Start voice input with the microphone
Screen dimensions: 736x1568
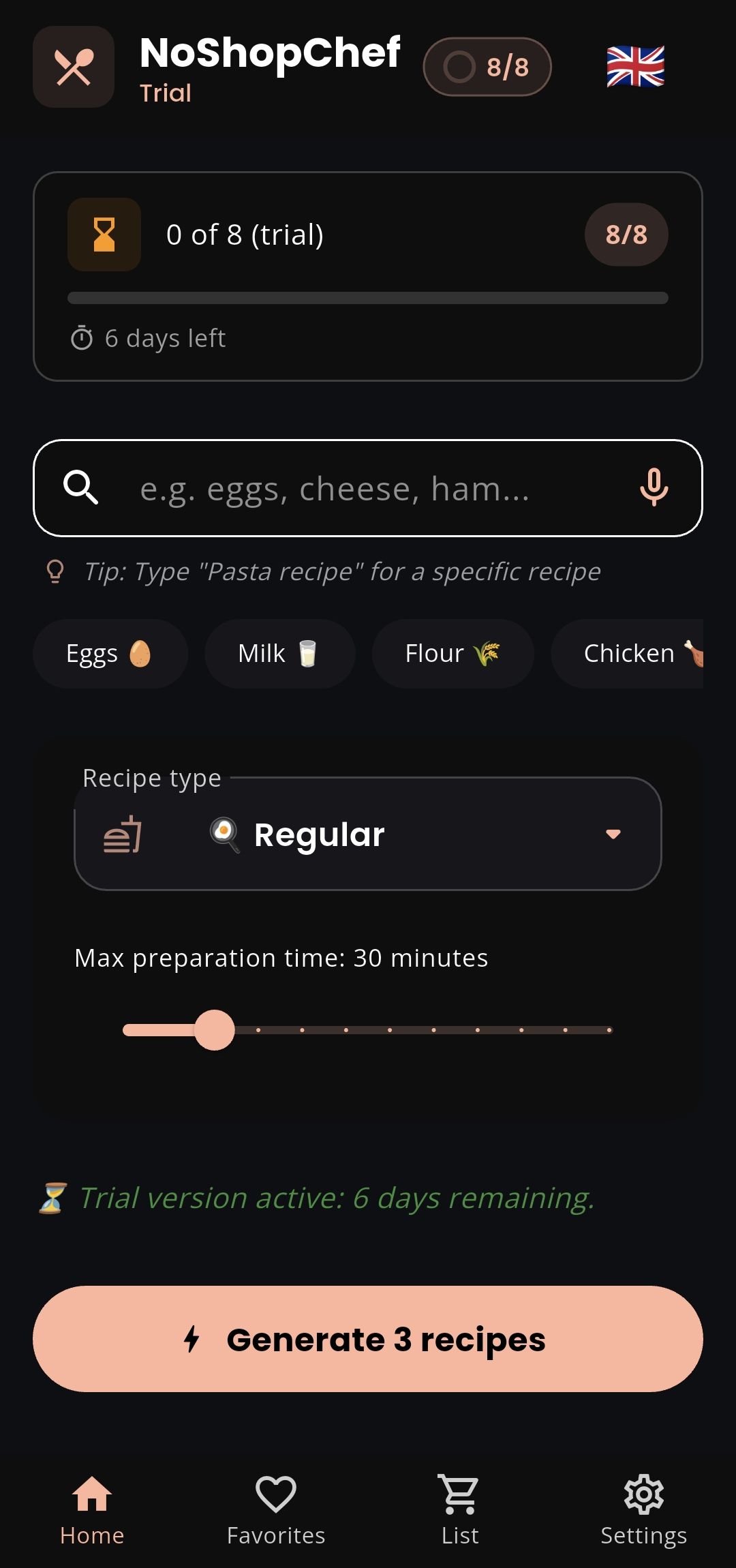pos(654,487)
